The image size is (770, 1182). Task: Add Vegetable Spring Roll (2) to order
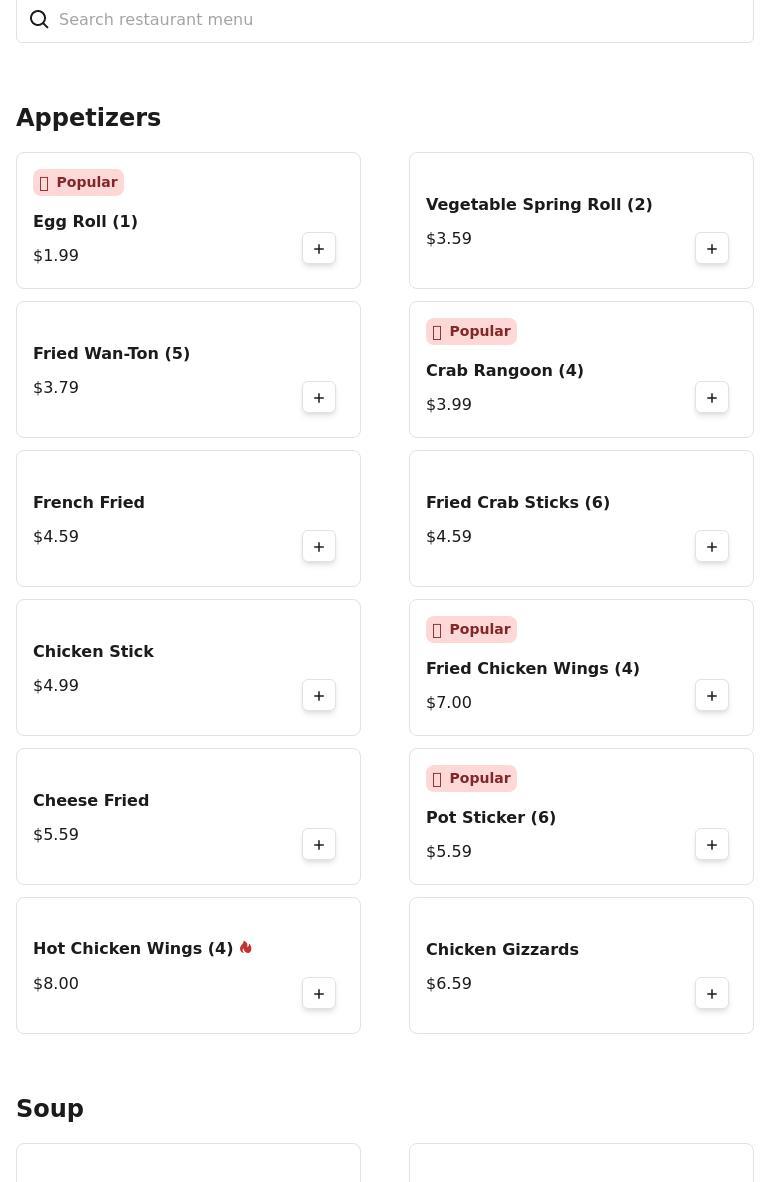pos(712,249)
